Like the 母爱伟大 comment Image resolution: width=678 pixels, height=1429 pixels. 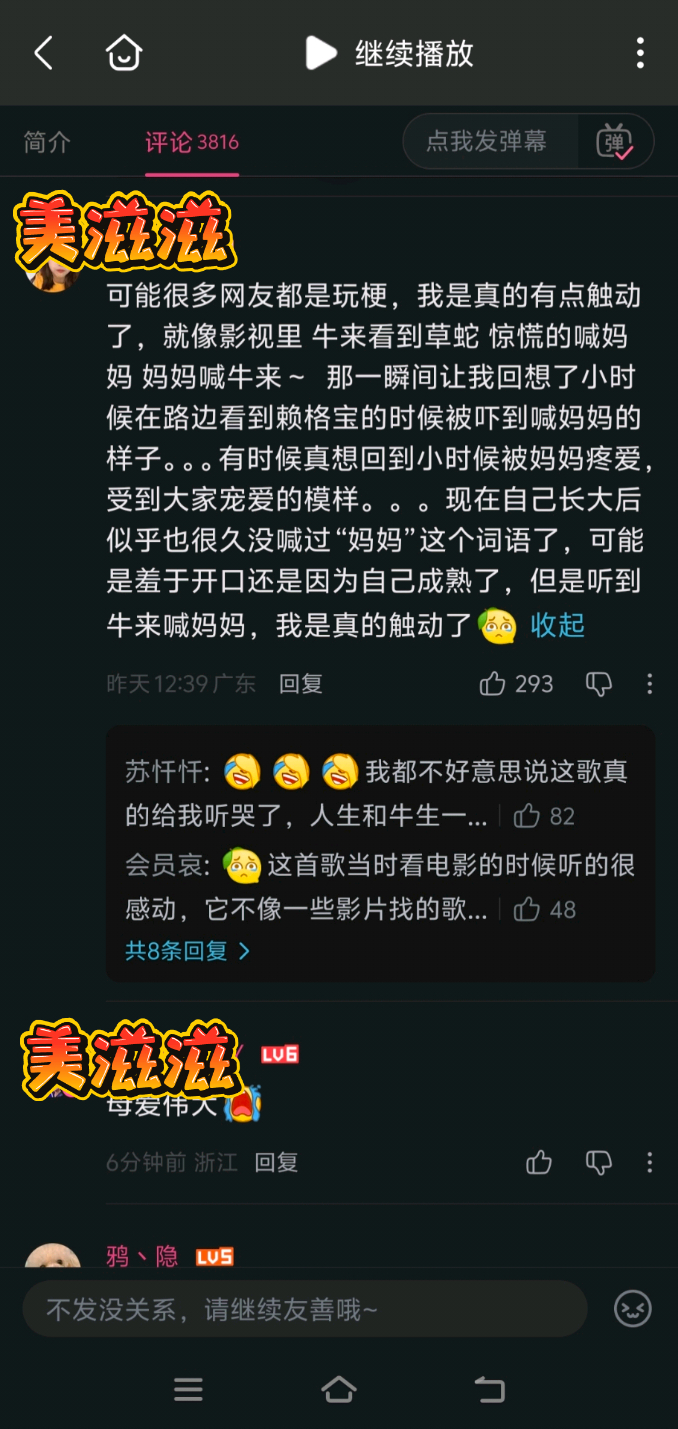[x=539, y=1162]
